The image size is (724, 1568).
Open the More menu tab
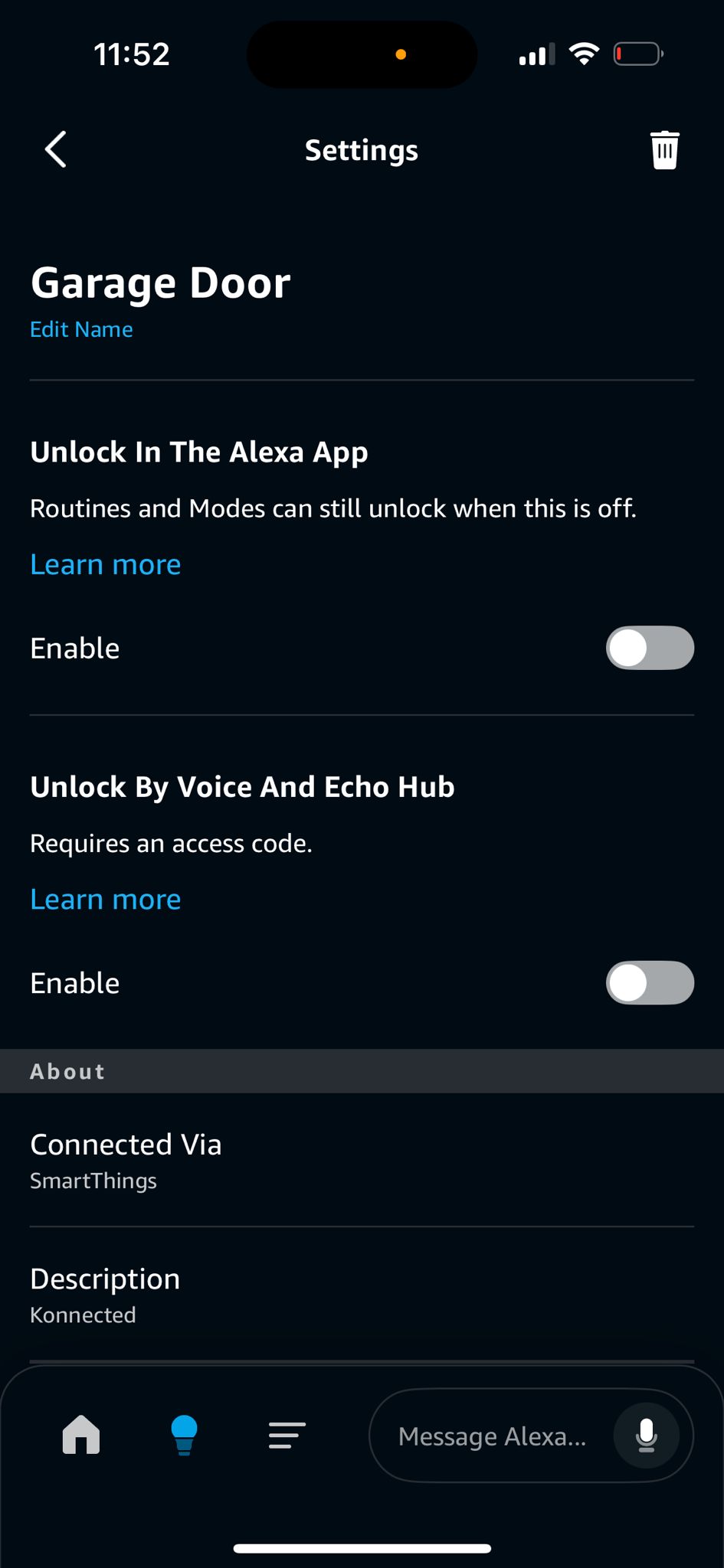[x=287, y=1436]
